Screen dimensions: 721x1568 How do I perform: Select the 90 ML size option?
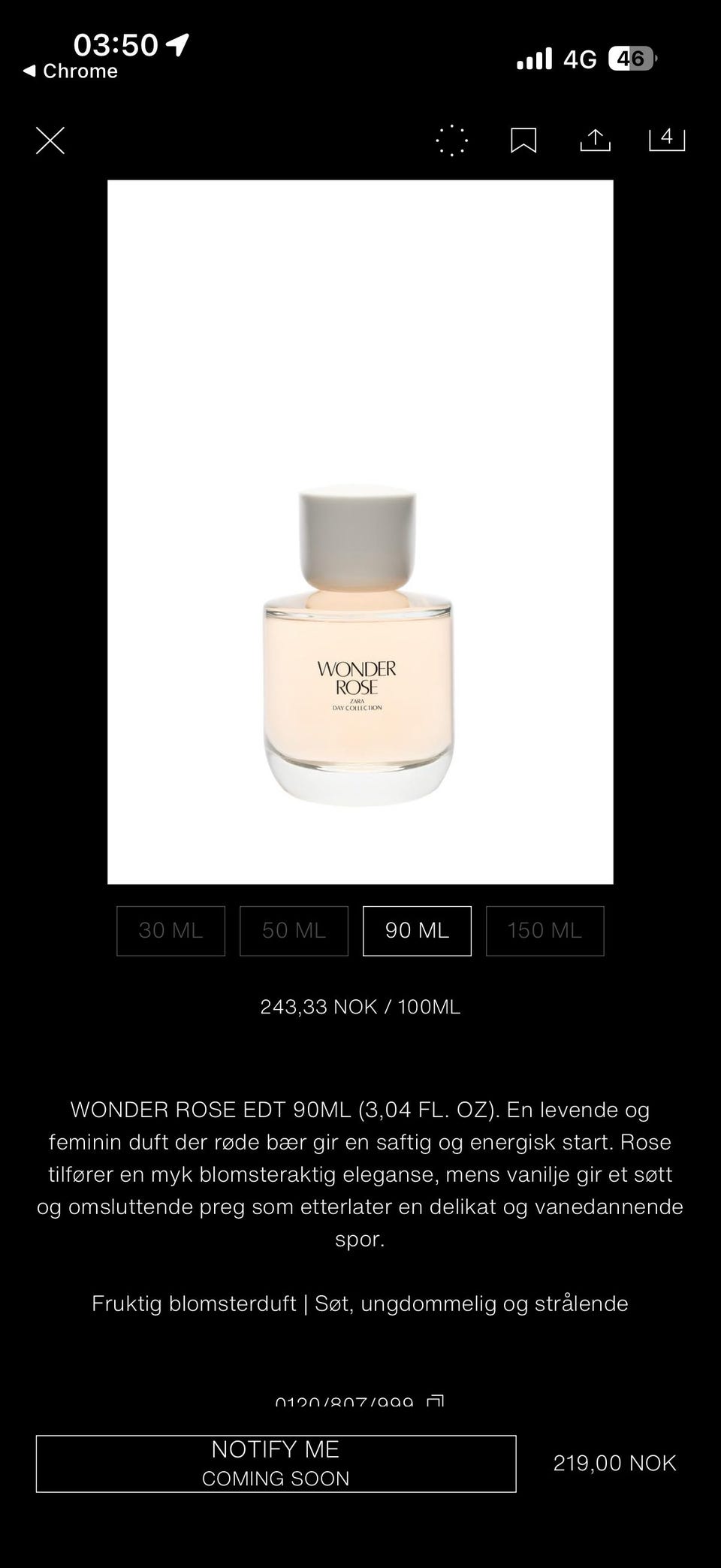(x=417, y=931)
